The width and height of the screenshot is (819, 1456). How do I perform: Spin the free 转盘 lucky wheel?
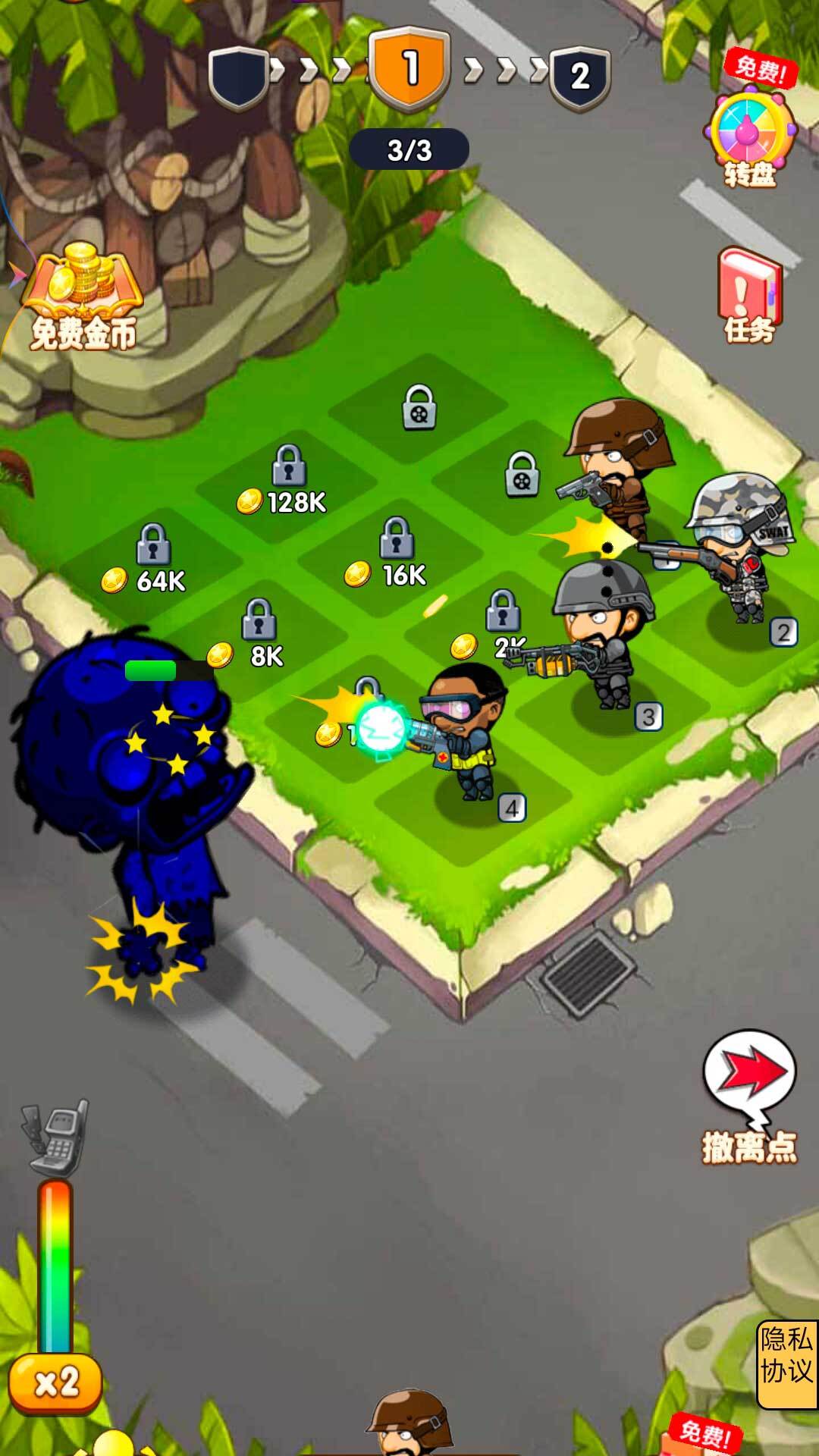pos(749,131)
